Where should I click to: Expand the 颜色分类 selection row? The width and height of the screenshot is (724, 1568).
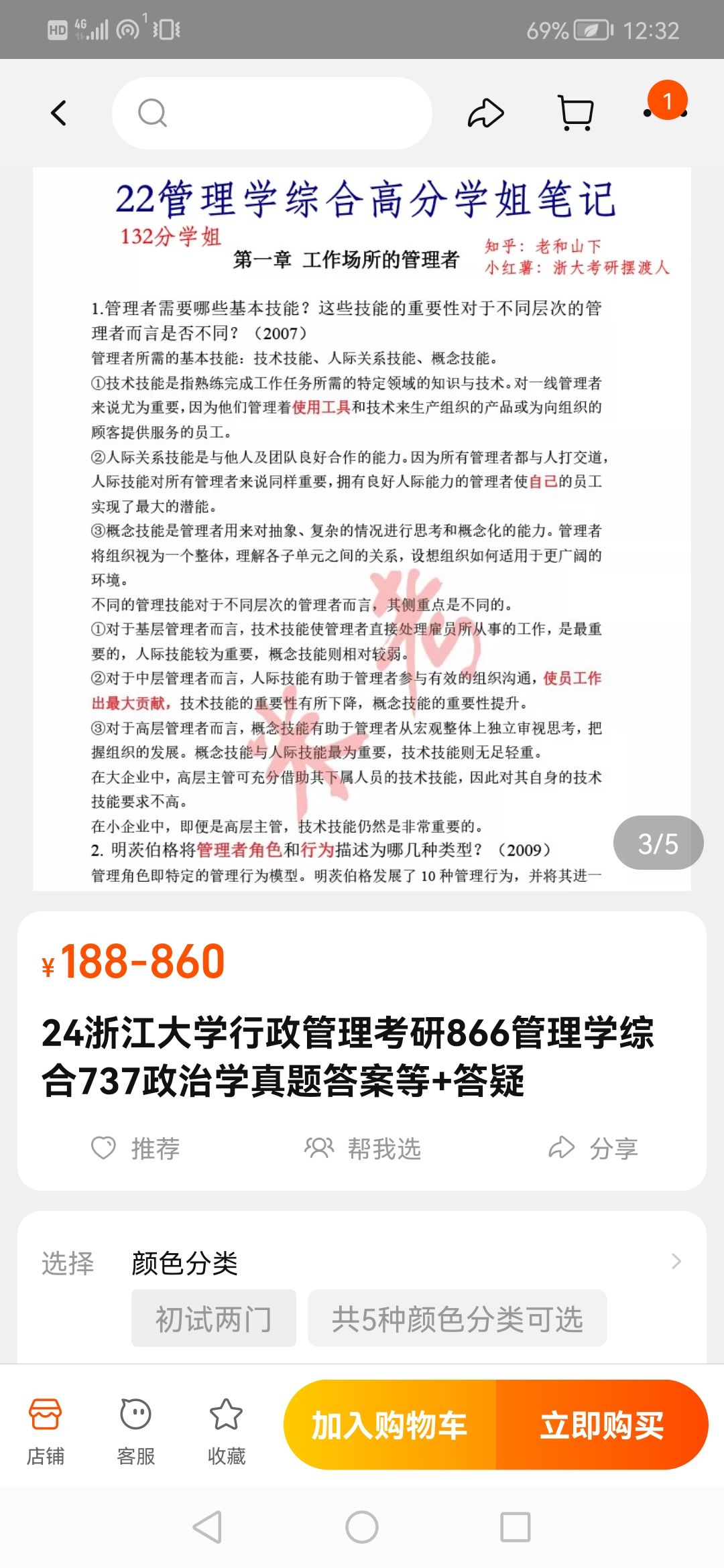pos(676,1262)
